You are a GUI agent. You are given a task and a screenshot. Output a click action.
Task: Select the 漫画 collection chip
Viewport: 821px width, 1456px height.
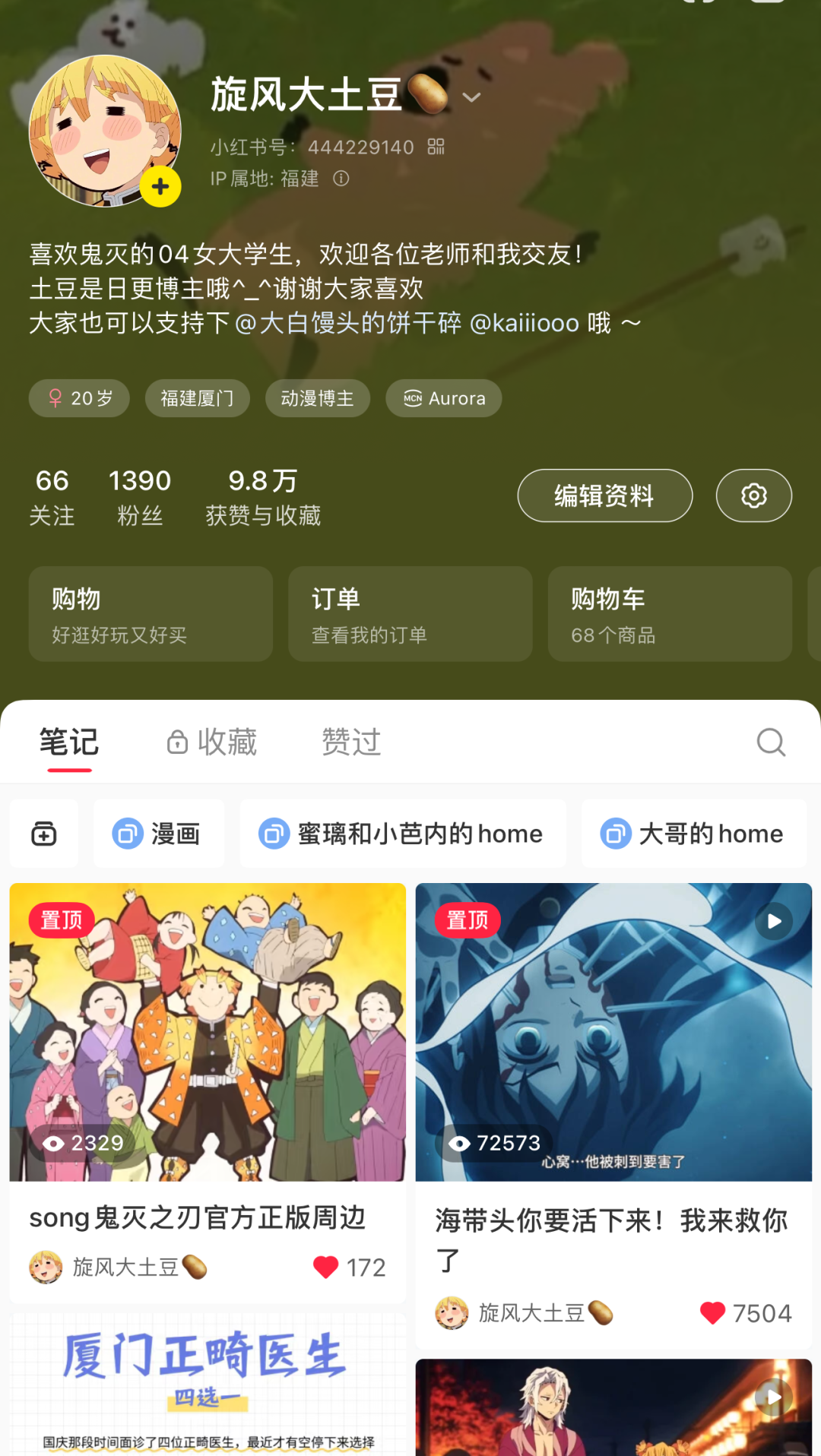[158, 834]
